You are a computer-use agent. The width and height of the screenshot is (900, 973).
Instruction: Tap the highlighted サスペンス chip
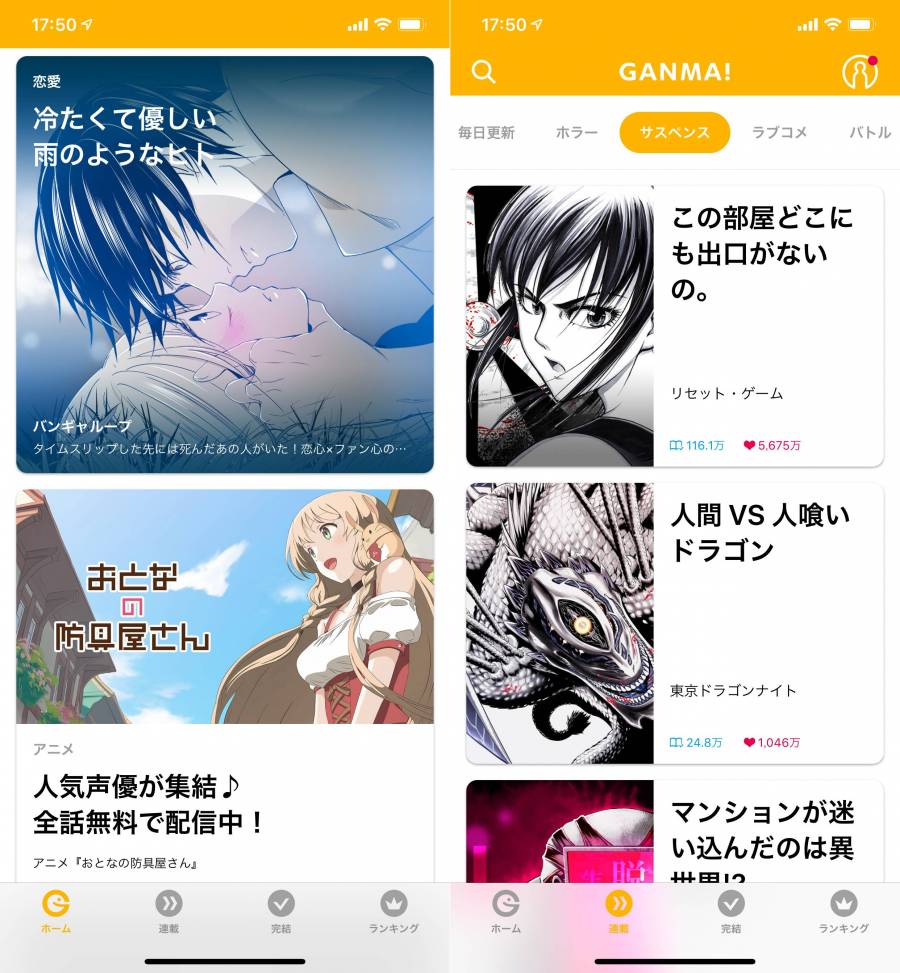[x=674, y=132]
